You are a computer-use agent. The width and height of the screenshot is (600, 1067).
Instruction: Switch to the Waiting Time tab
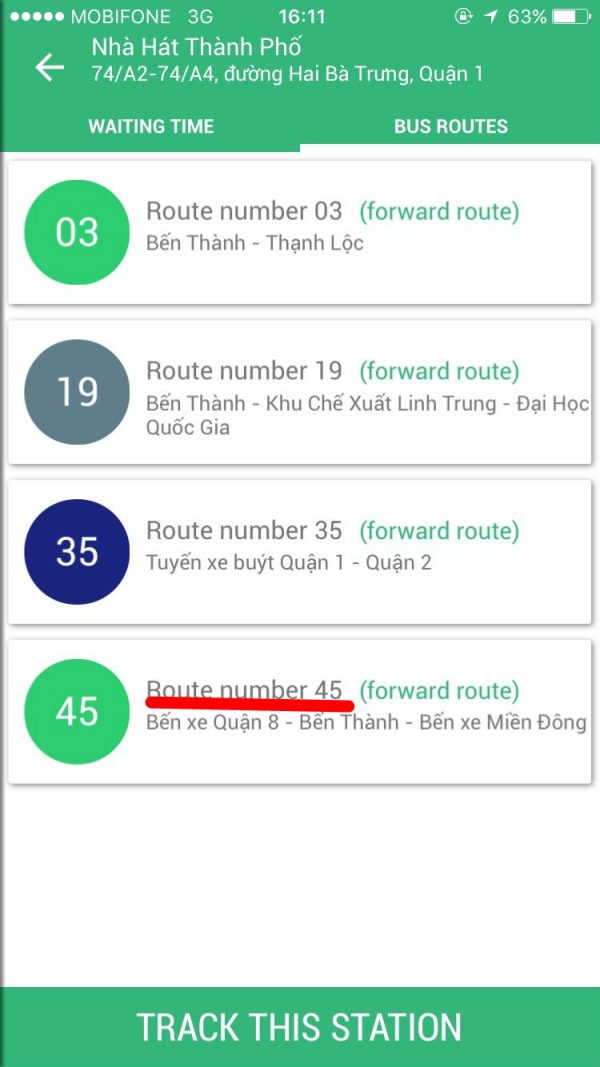151,127
